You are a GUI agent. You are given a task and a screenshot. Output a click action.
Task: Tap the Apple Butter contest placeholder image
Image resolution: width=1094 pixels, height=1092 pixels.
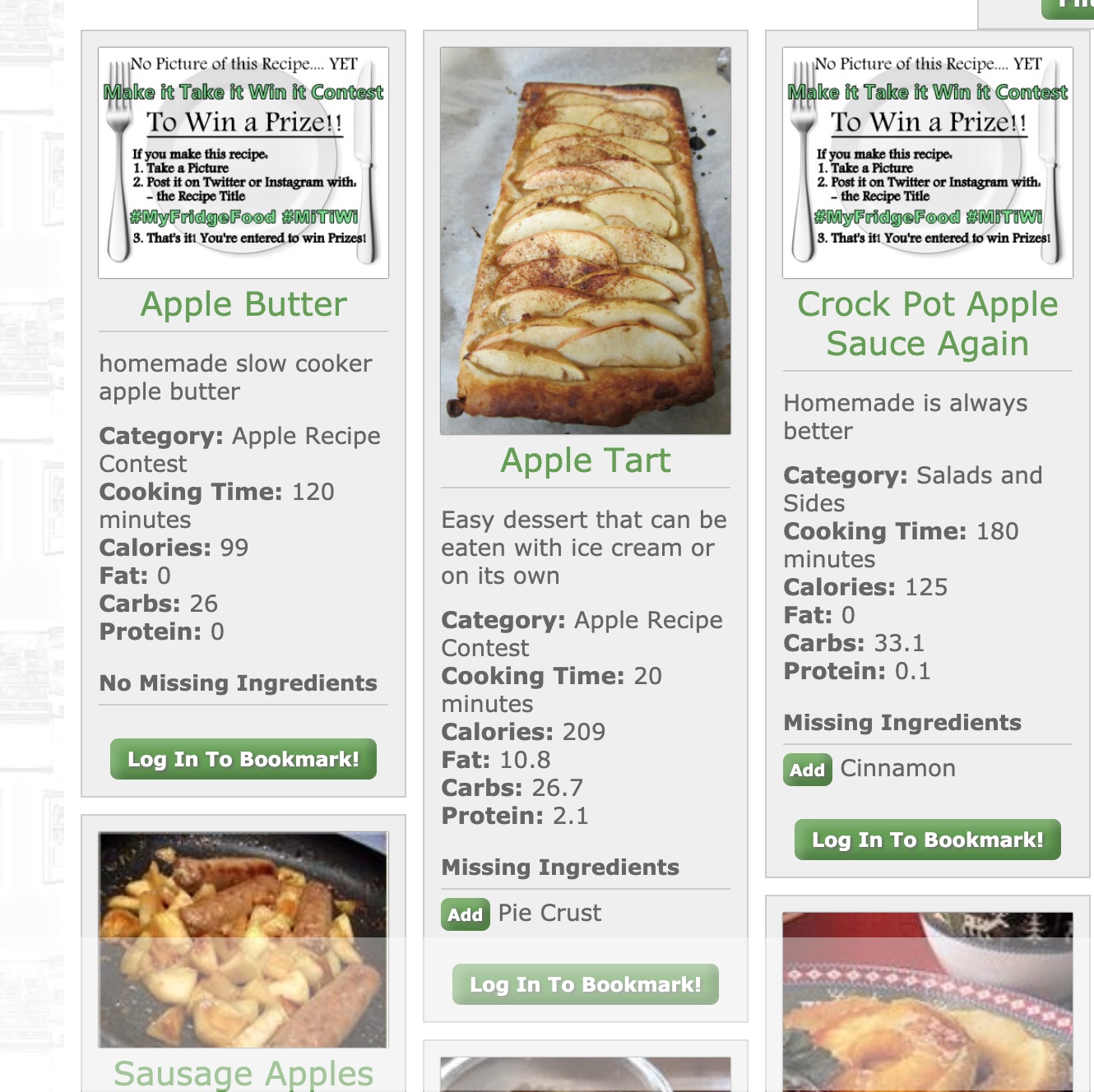tap(243, 163)
